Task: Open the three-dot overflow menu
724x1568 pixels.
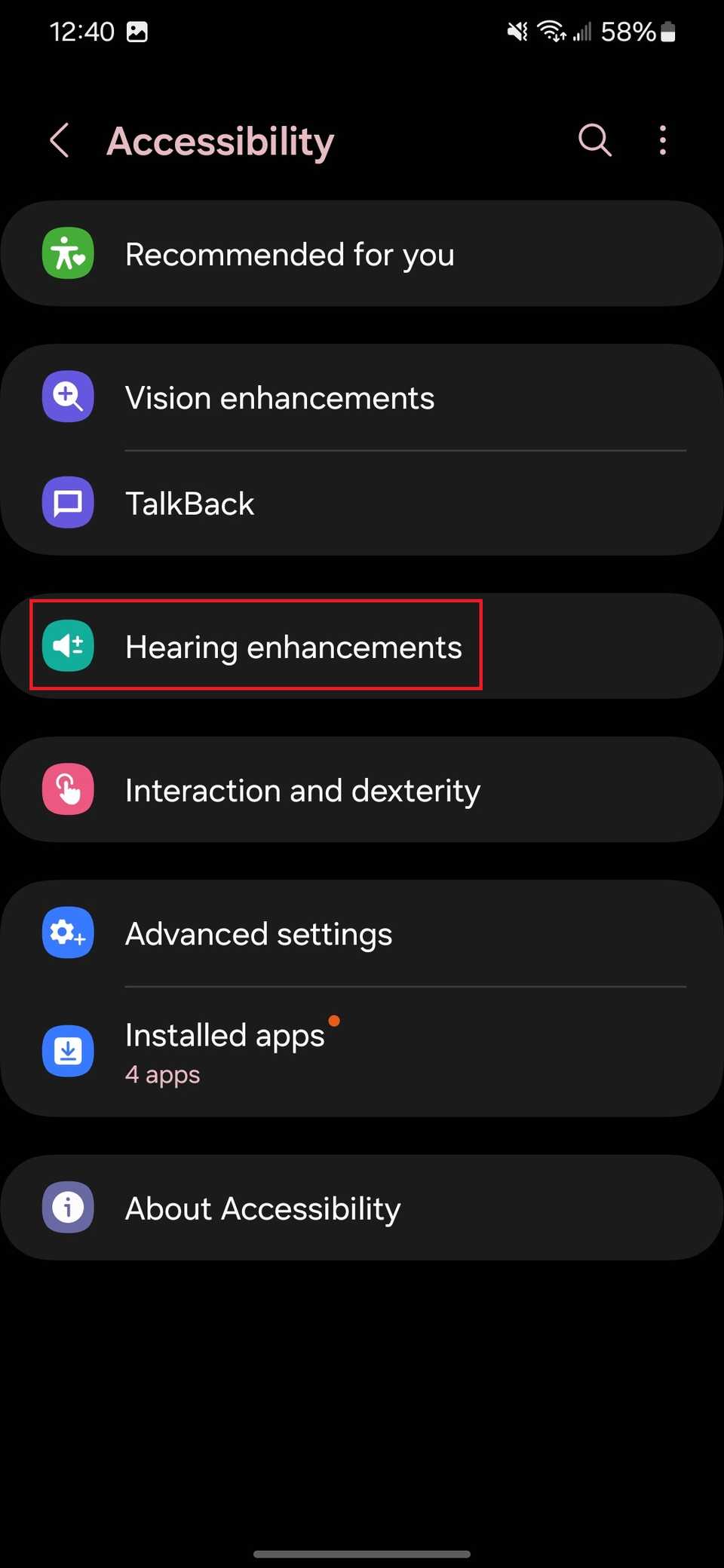Action: pos(661,140)
